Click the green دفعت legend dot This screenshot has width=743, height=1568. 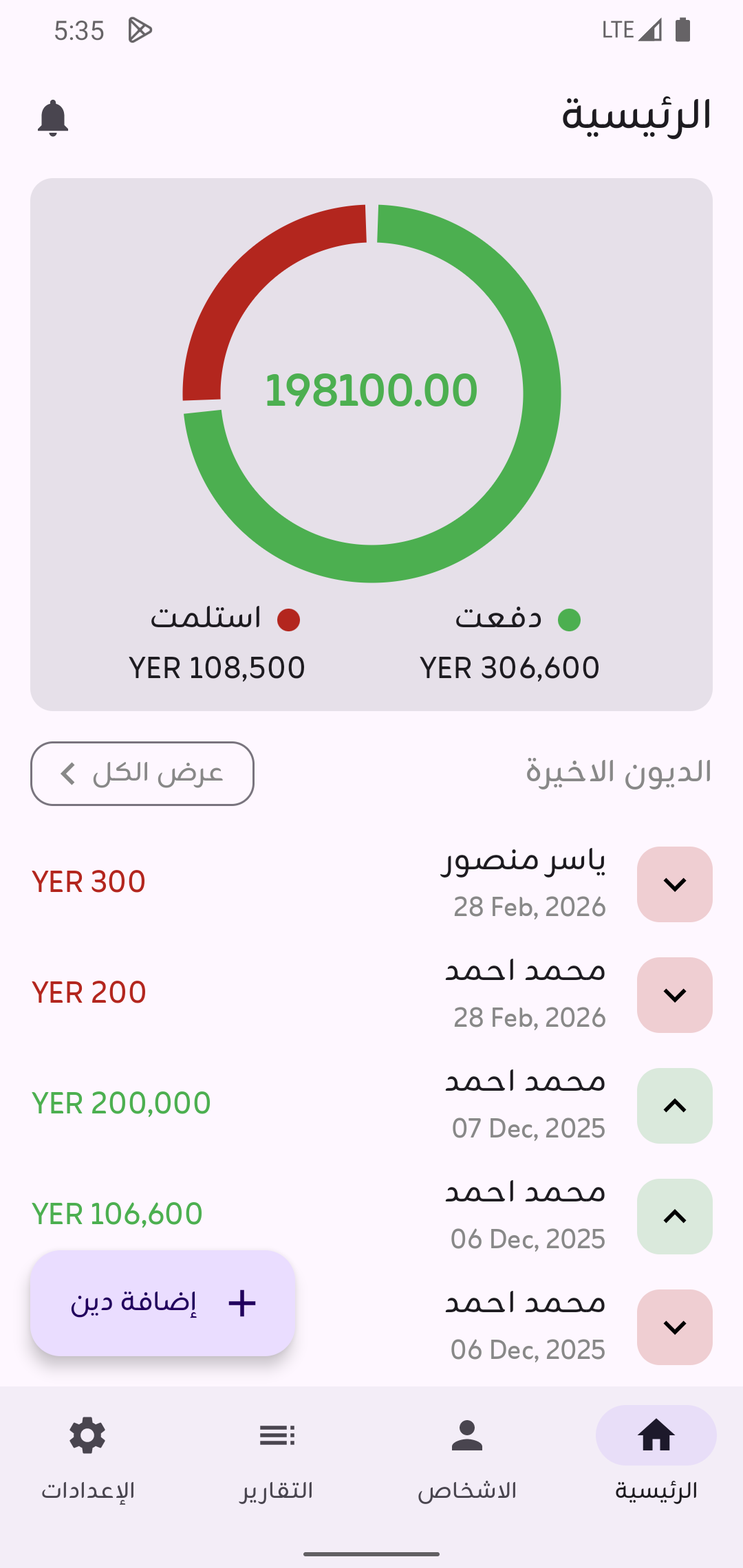(569, 619)
